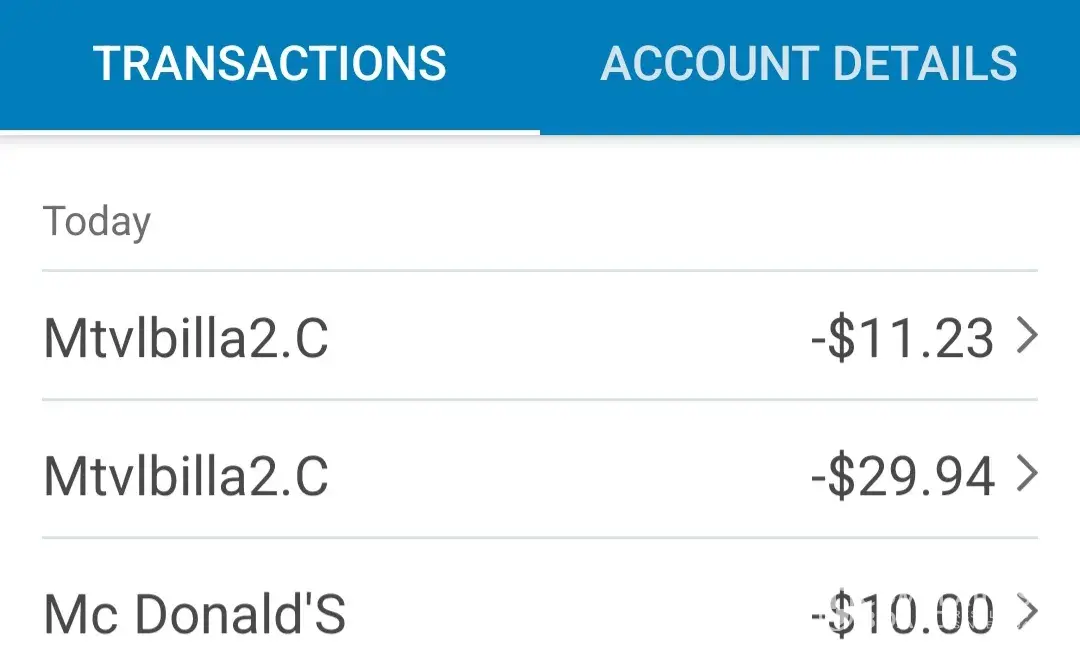This screenshot has width=1080, height=651.
Task: View the Mtvlbilla2.C charge of -$29.94
Action: [540, 476]
